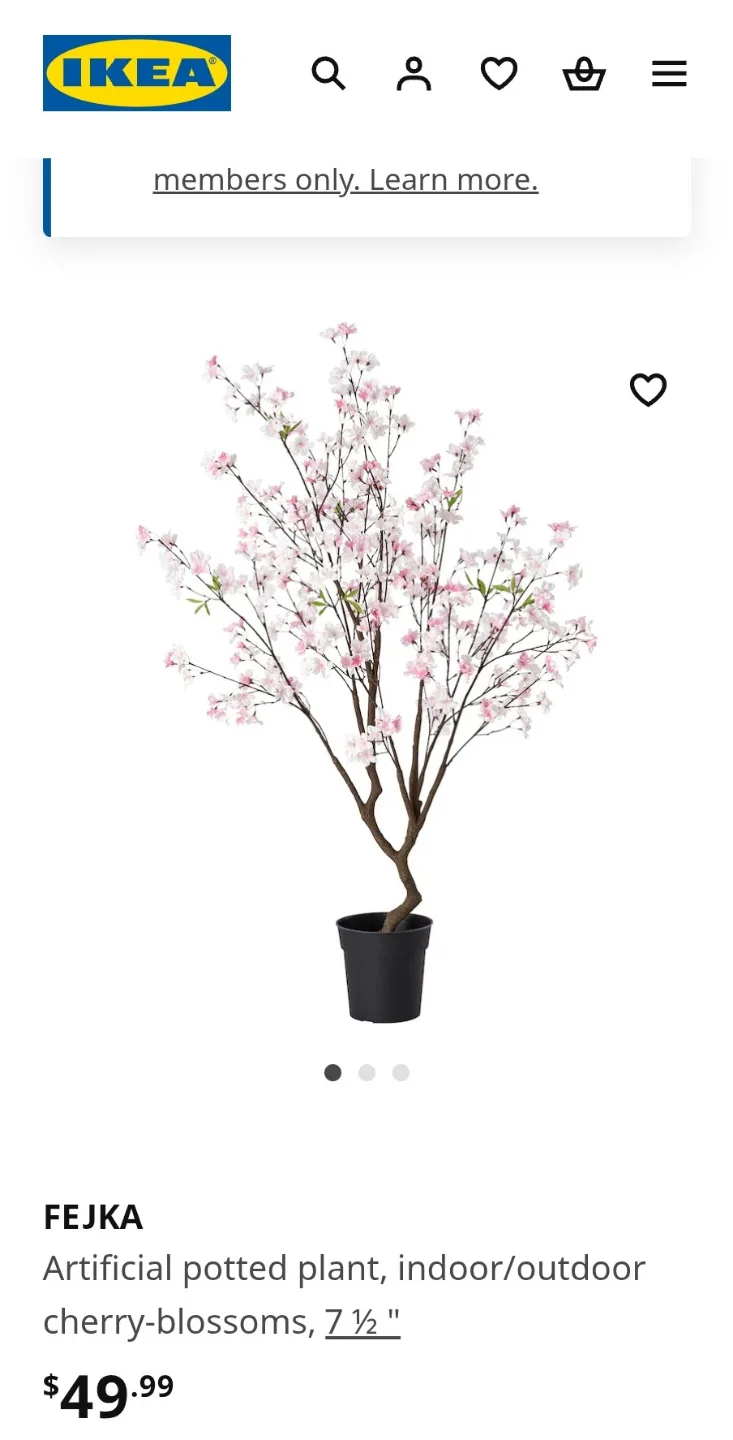
Task: Open the favorites list in header
Action: pos(499,73)
